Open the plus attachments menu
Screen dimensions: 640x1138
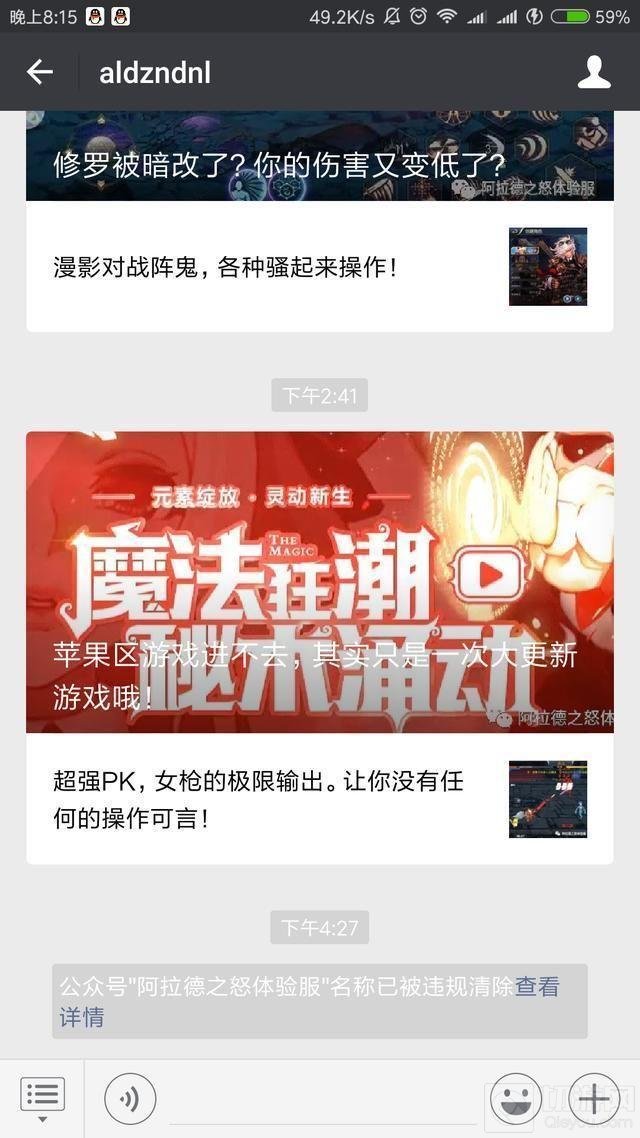tap(594, 1098)
